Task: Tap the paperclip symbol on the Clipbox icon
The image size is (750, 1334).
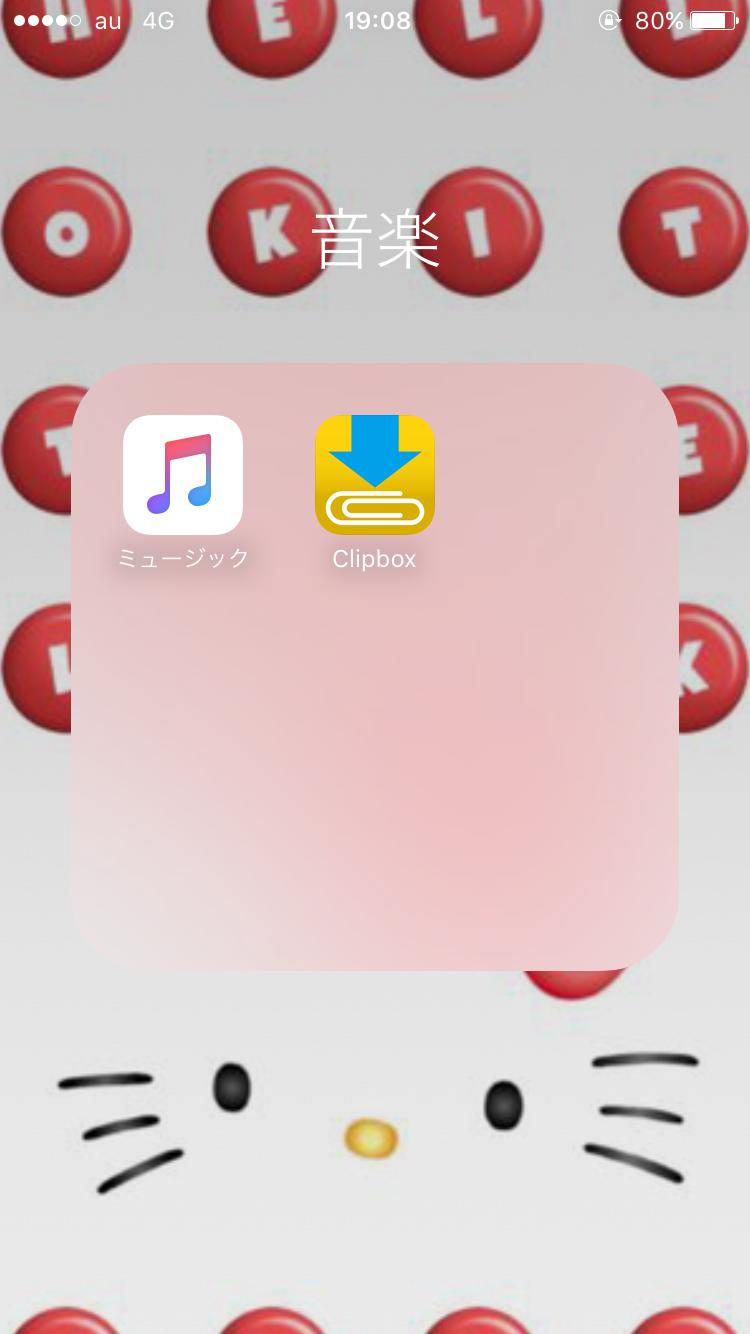Action: click(374, 505)
